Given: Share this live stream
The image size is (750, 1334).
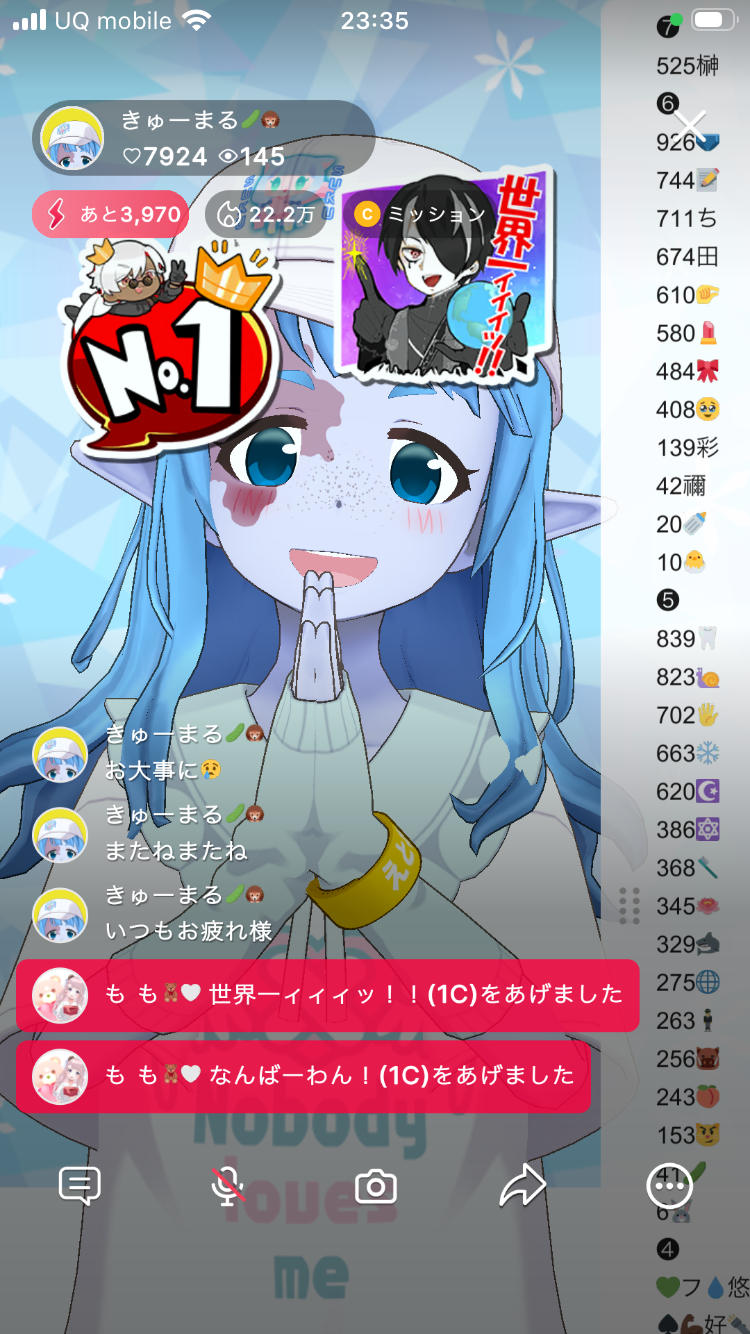Looking at the screenshot, I should [523, 1186].
